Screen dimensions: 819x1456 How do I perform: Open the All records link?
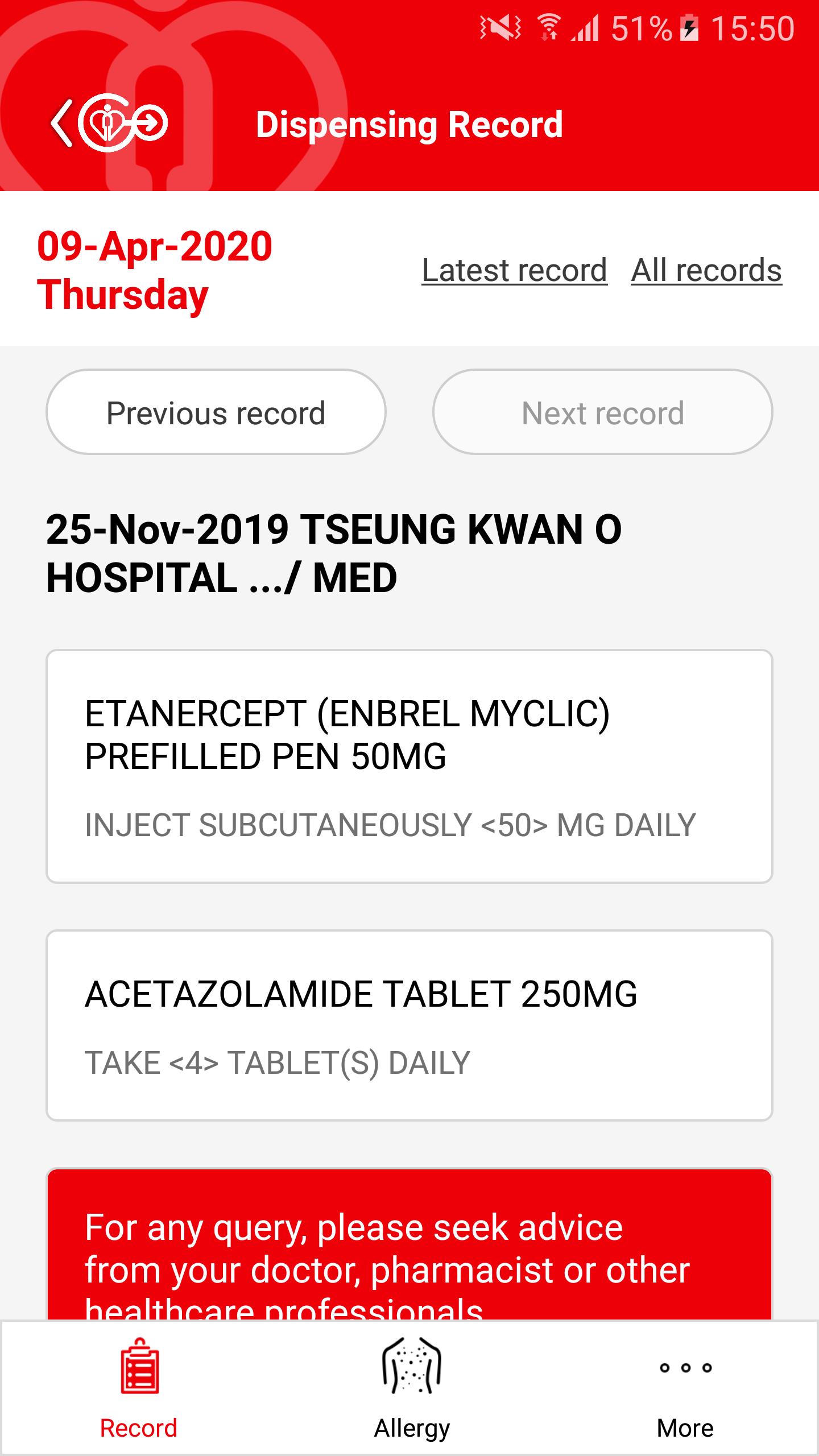706,270
